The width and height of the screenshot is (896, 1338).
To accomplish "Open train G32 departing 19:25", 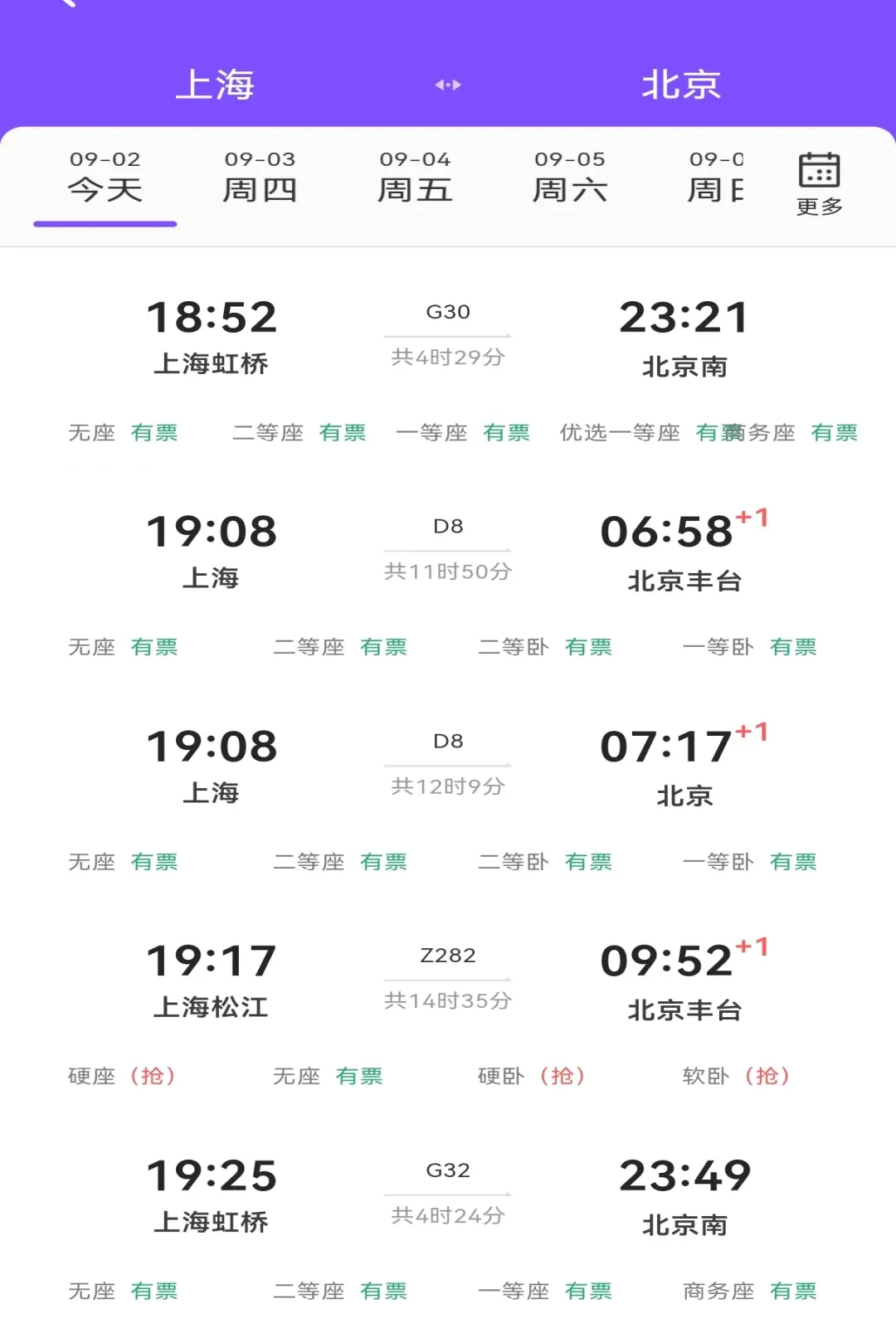I will tap(448, 1228).
